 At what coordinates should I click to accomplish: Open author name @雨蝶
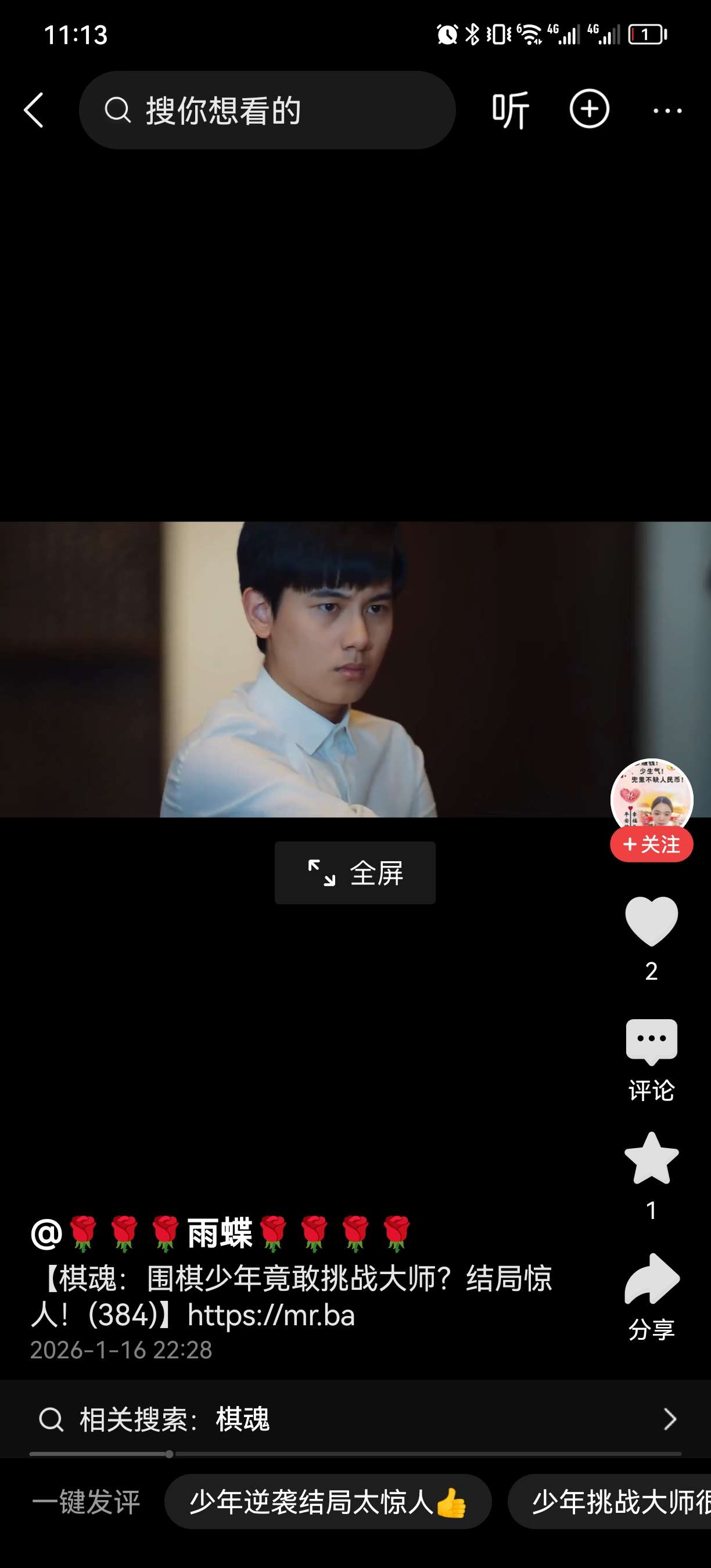coord(220,1233)
